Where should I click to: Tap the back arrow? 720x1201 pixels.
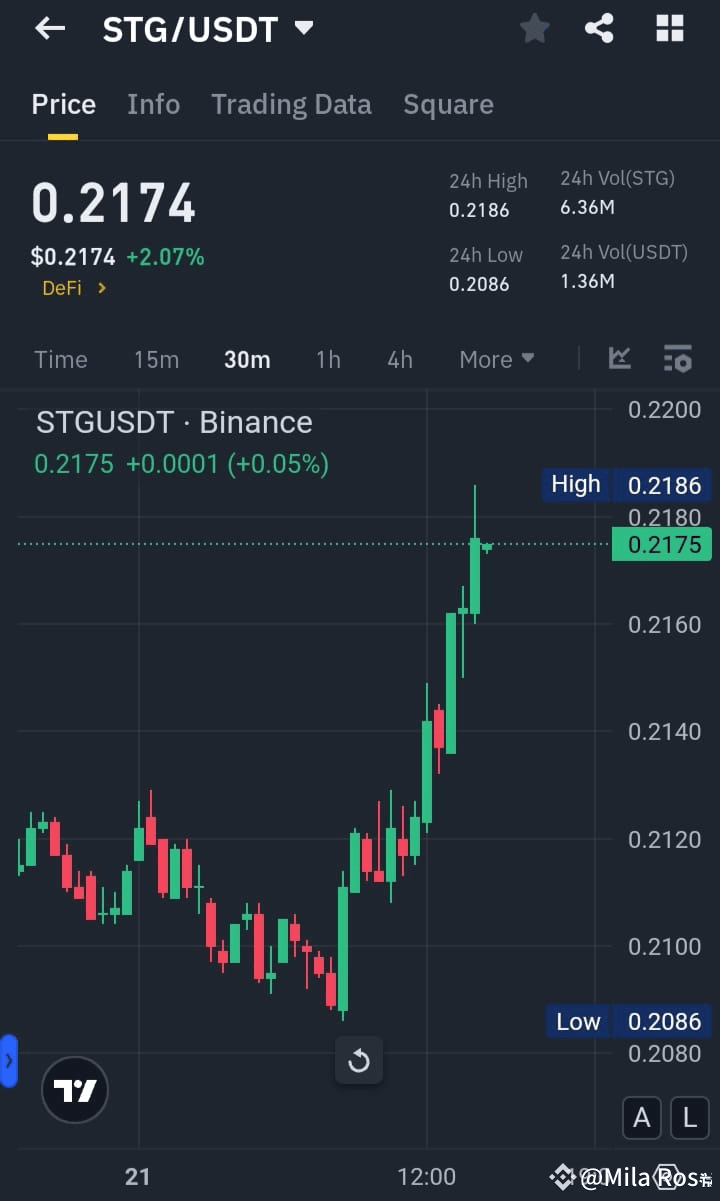[48, 28]
